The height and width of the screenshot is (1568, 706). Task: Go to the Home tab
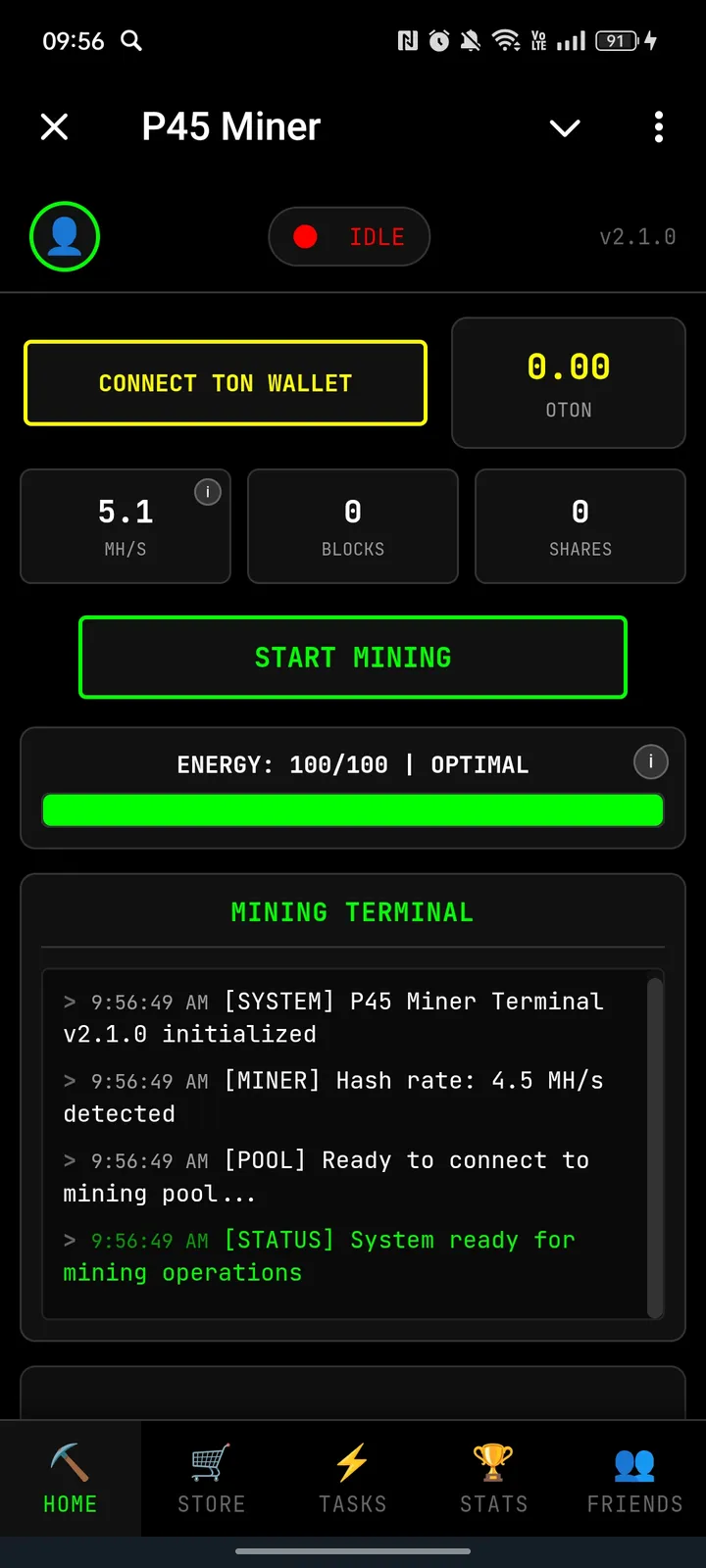71,1479
